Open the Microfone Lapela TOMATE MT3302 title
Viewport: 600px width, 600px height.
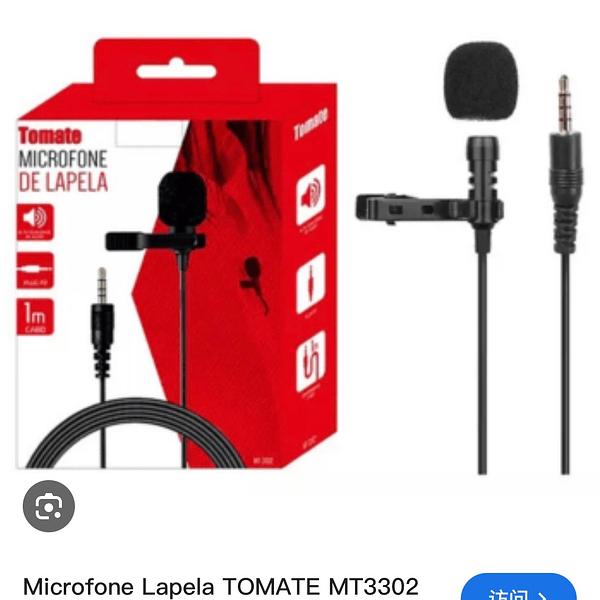click(220, 586)
